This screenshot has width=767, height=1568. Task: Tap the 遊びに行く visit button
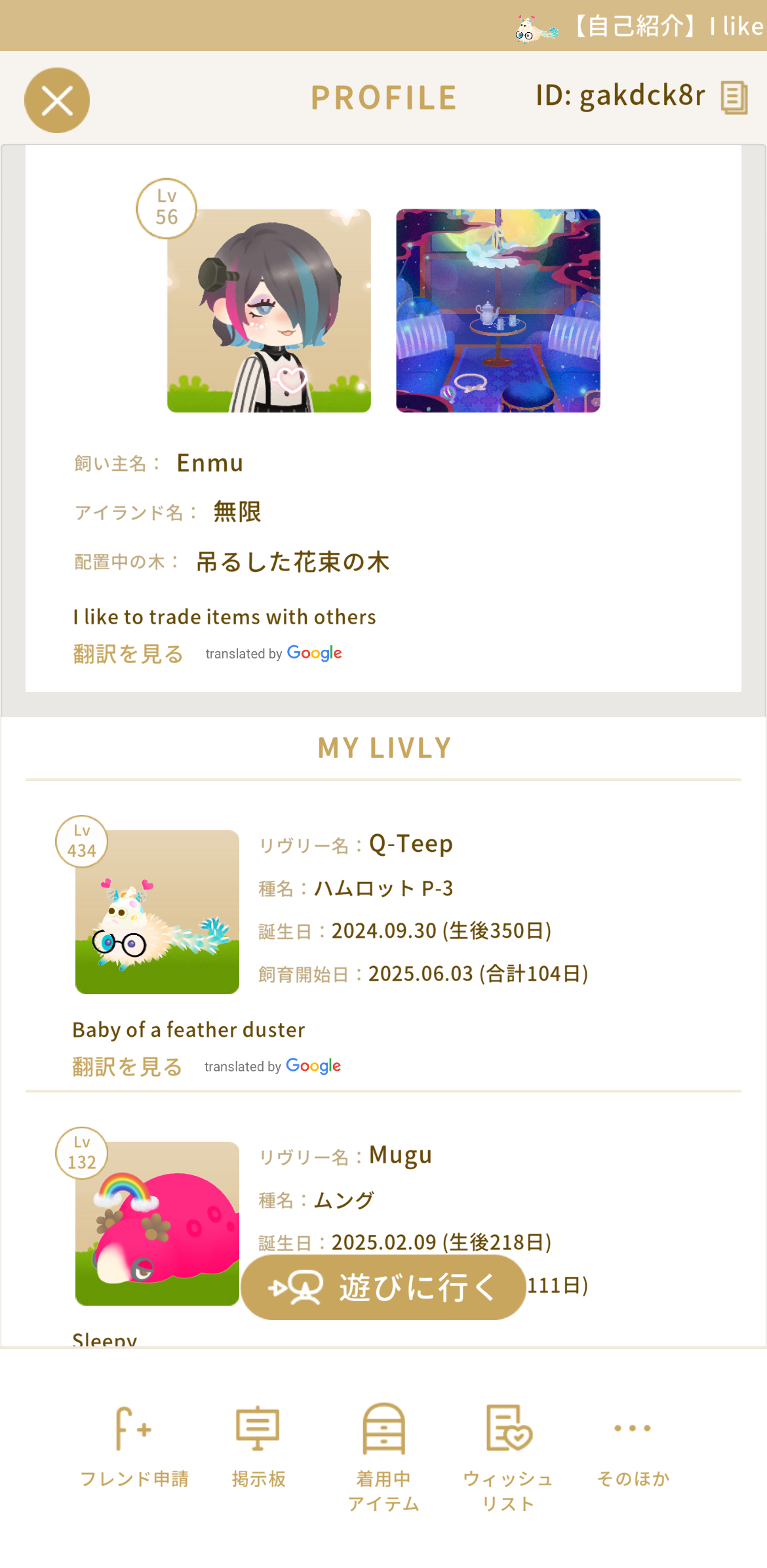383,1287
